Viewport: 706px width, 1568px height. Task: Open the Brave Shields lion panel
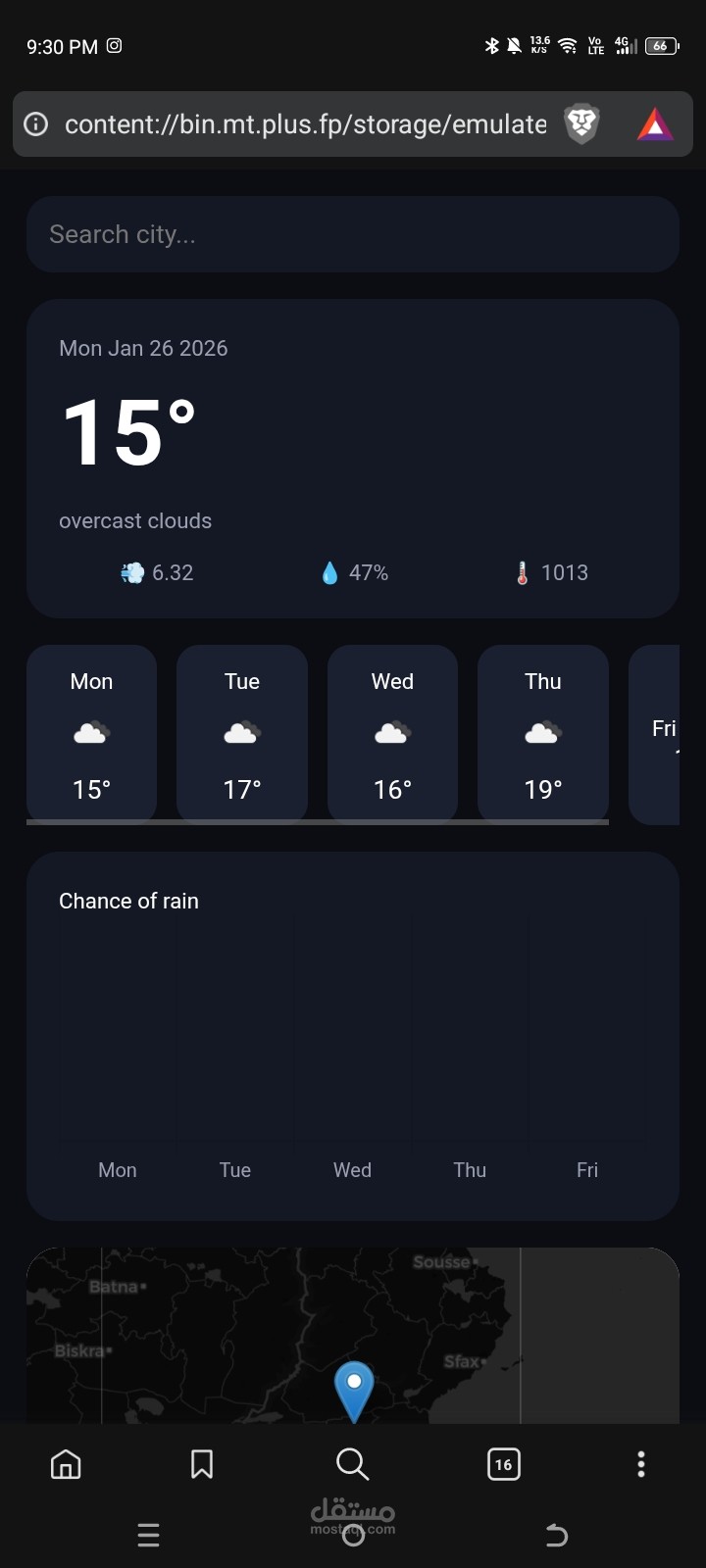tap(581, 124)
